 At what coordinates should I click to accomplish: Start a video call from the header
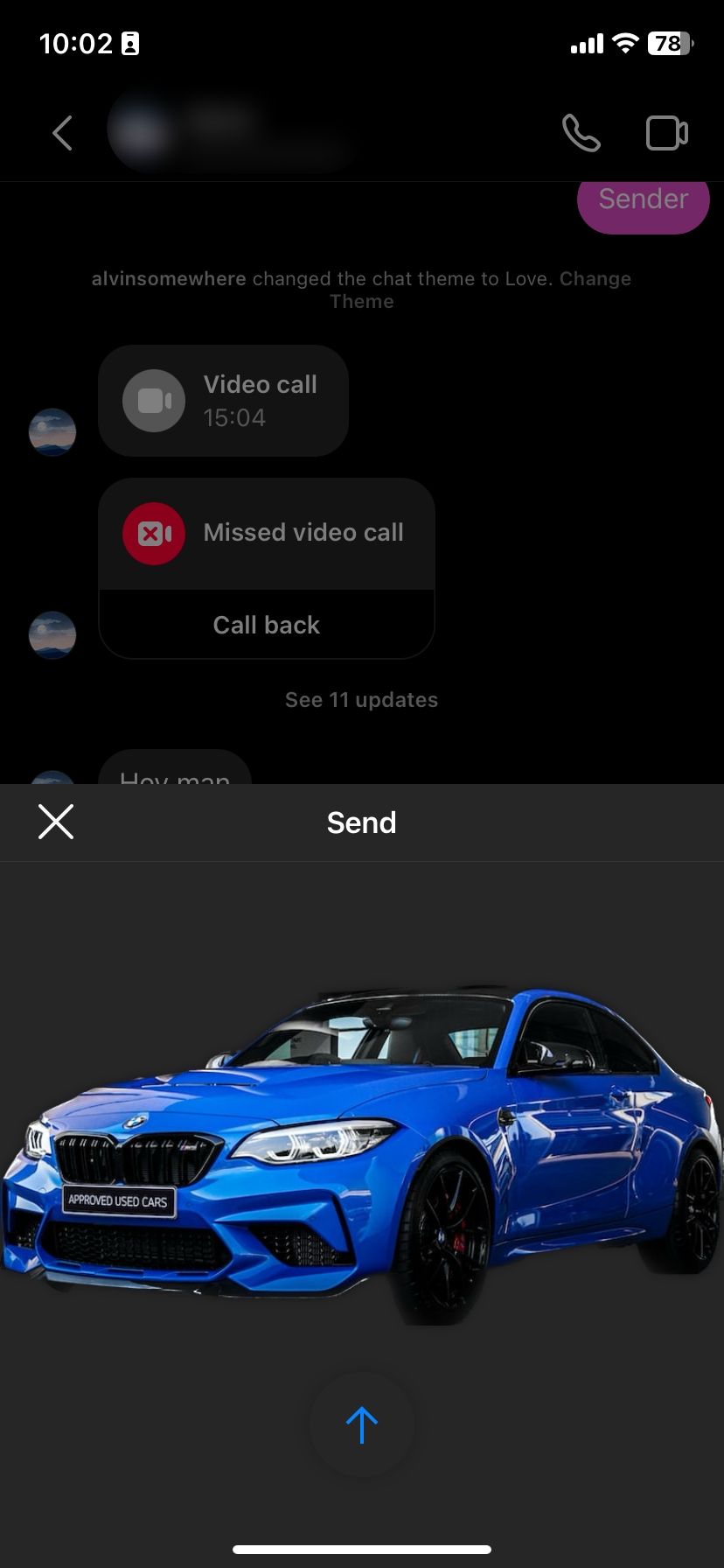(666, 133)
